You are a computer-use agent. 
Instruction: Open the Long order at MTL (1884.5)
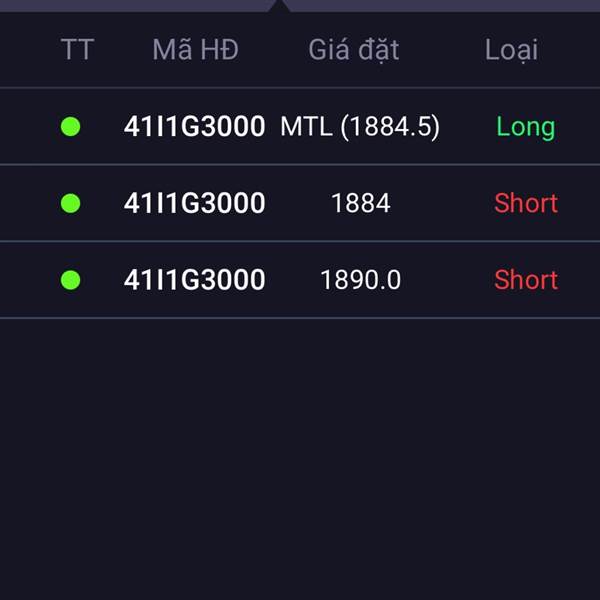pyautogui.click(x=300, y=127)
